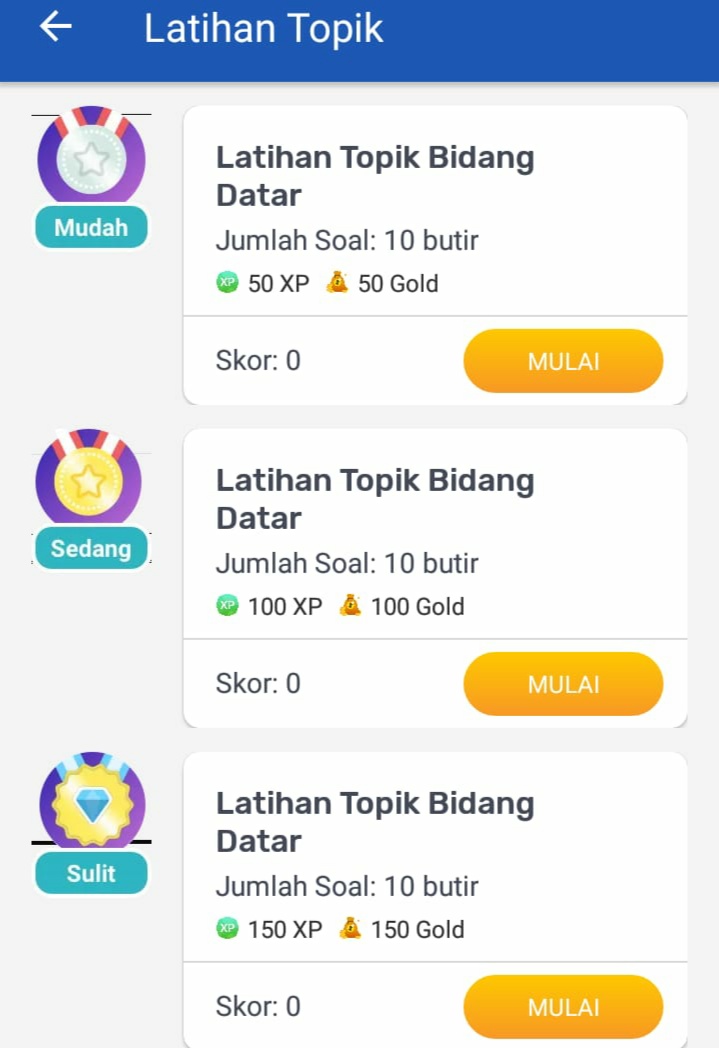Image resolution: width=719 pixels, height=1048 pixels.
Task: Begin the Sulit 150 XP exercise
Action: (x=563, y=1007)
